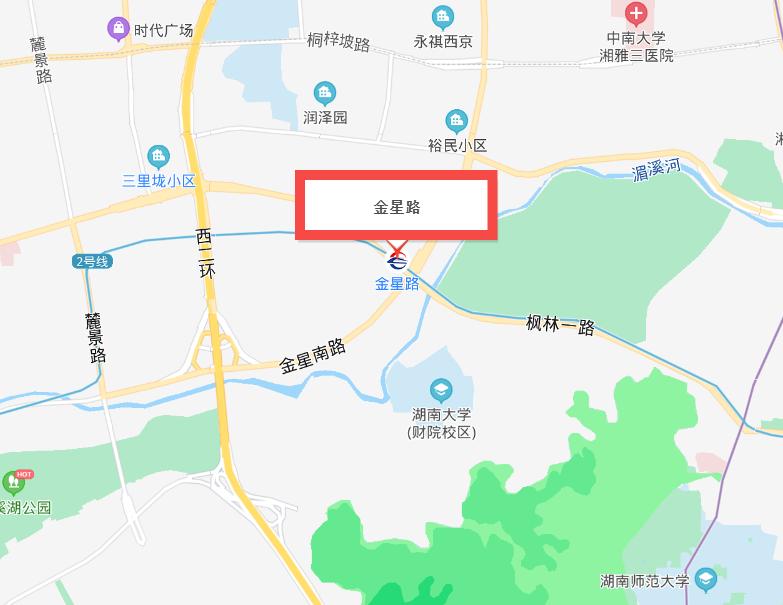The height and width of the screenshot is (605, 783).
Task: Select the 永祺西京 residential POI
Action: point(443,17)
